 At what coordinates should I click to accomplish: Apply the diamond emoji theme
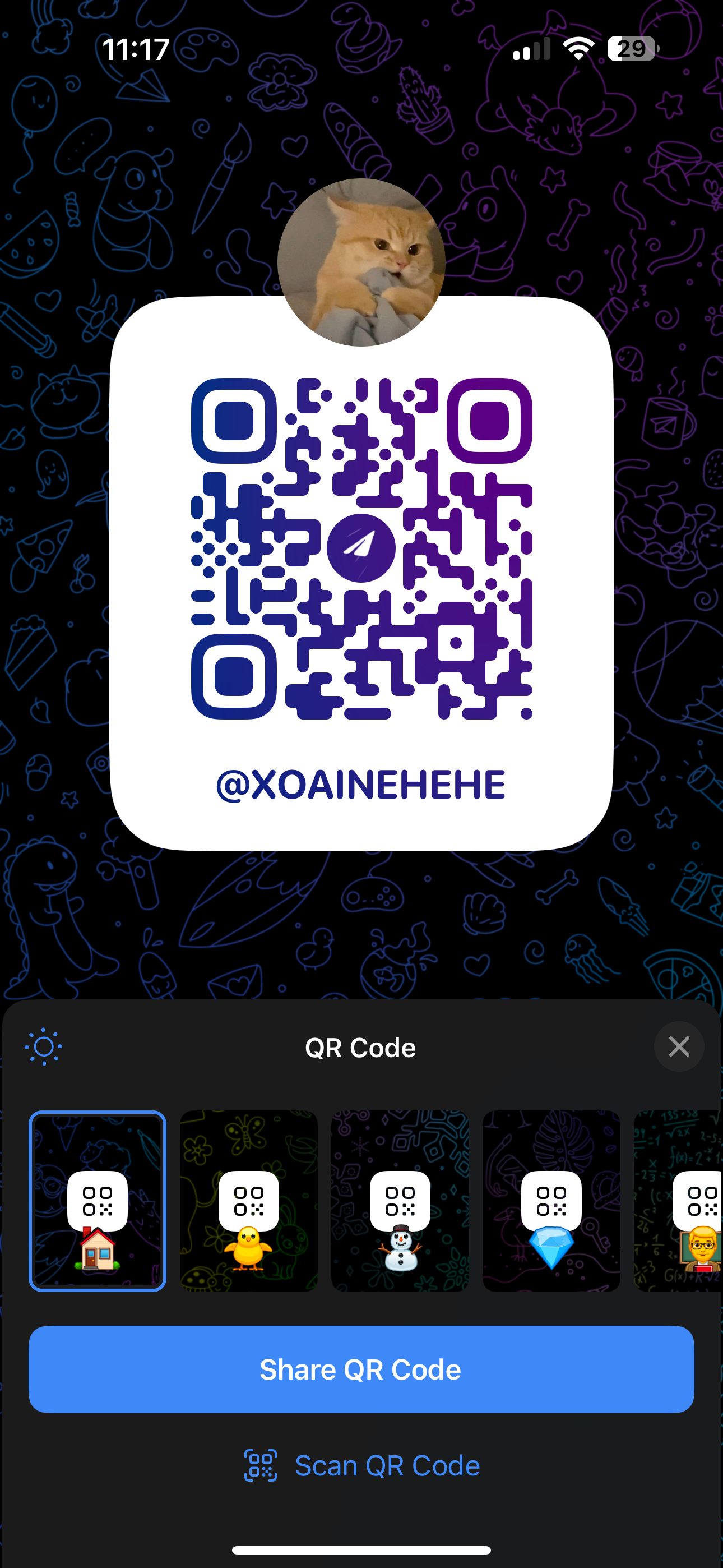pyautogui.click(x=551, y=1201)
